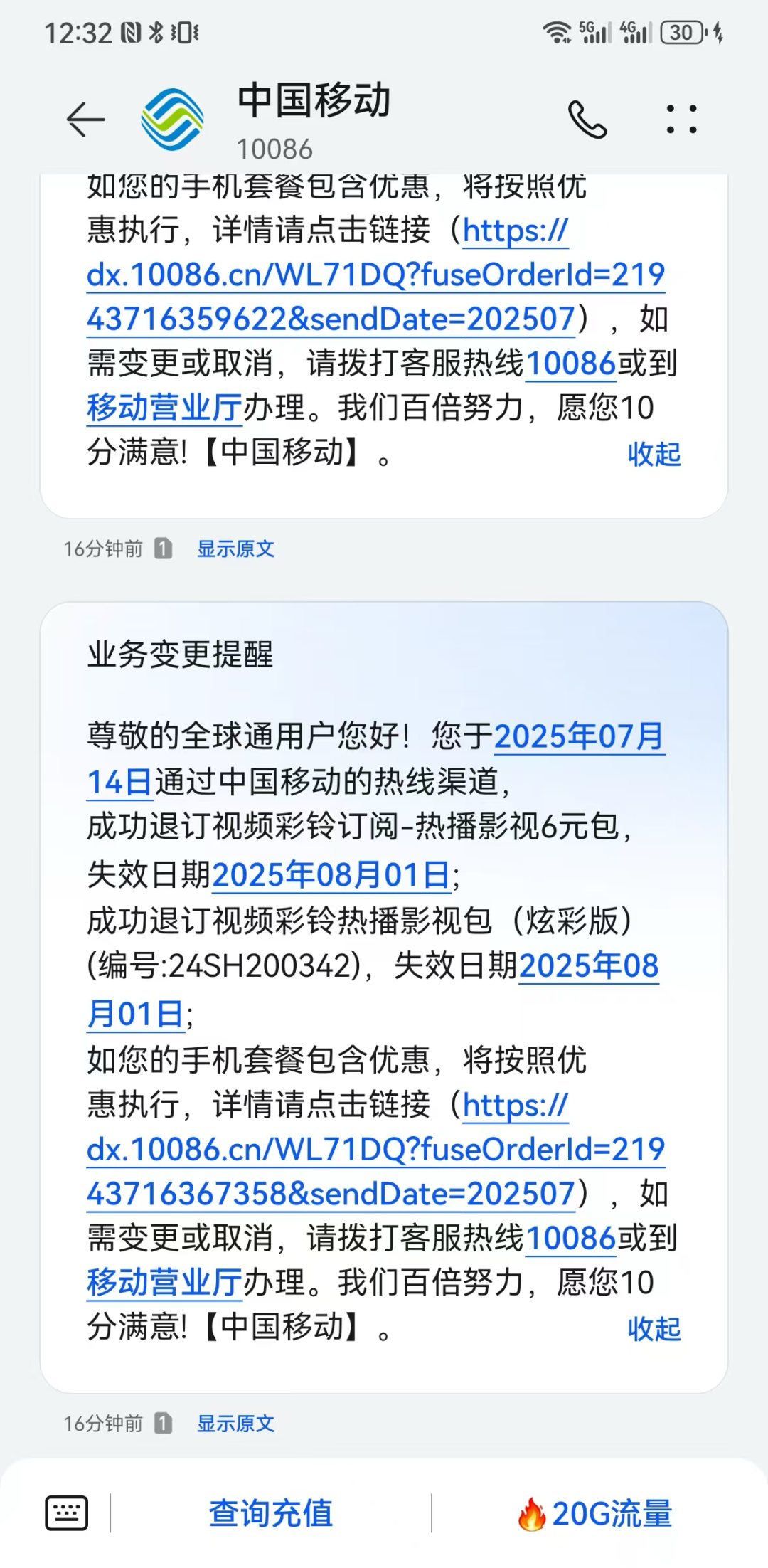Tap the 10086 hotline link in the lower message
Screen dimensions: 768x1568
click(x=570, y=1239)
